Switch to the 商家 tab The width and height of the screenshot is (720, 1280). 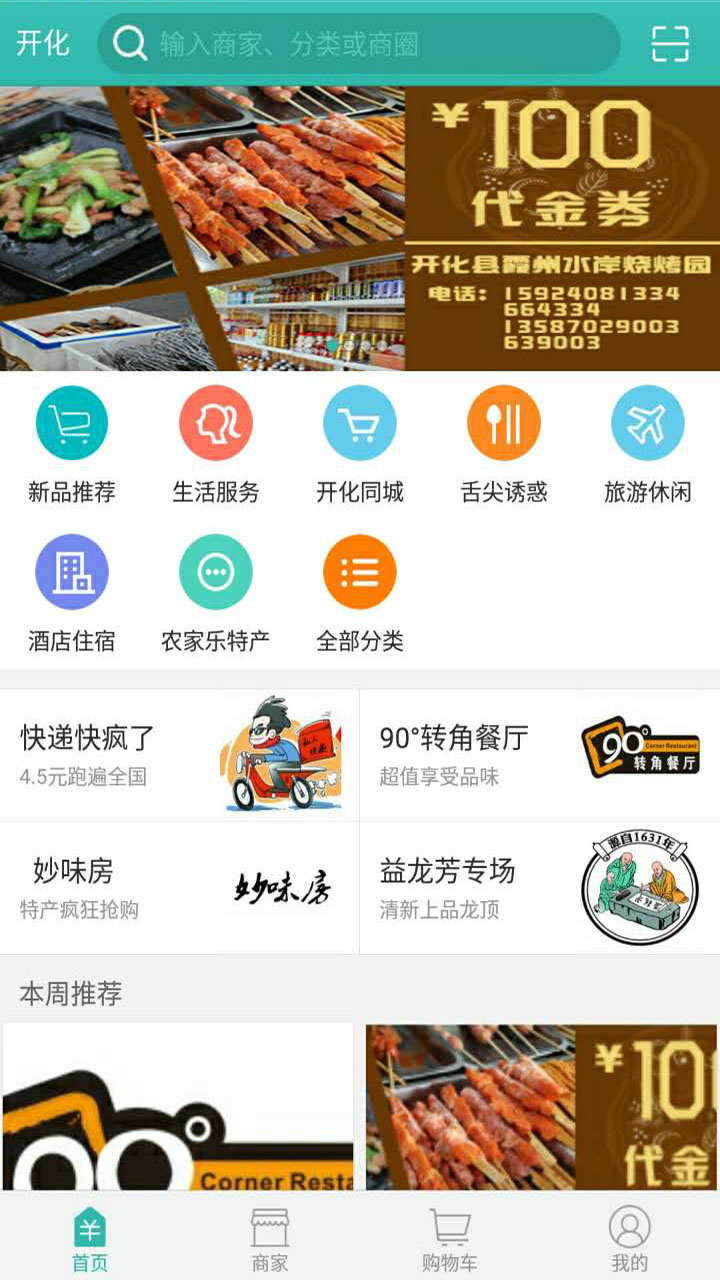click(x=270, y=1238)
